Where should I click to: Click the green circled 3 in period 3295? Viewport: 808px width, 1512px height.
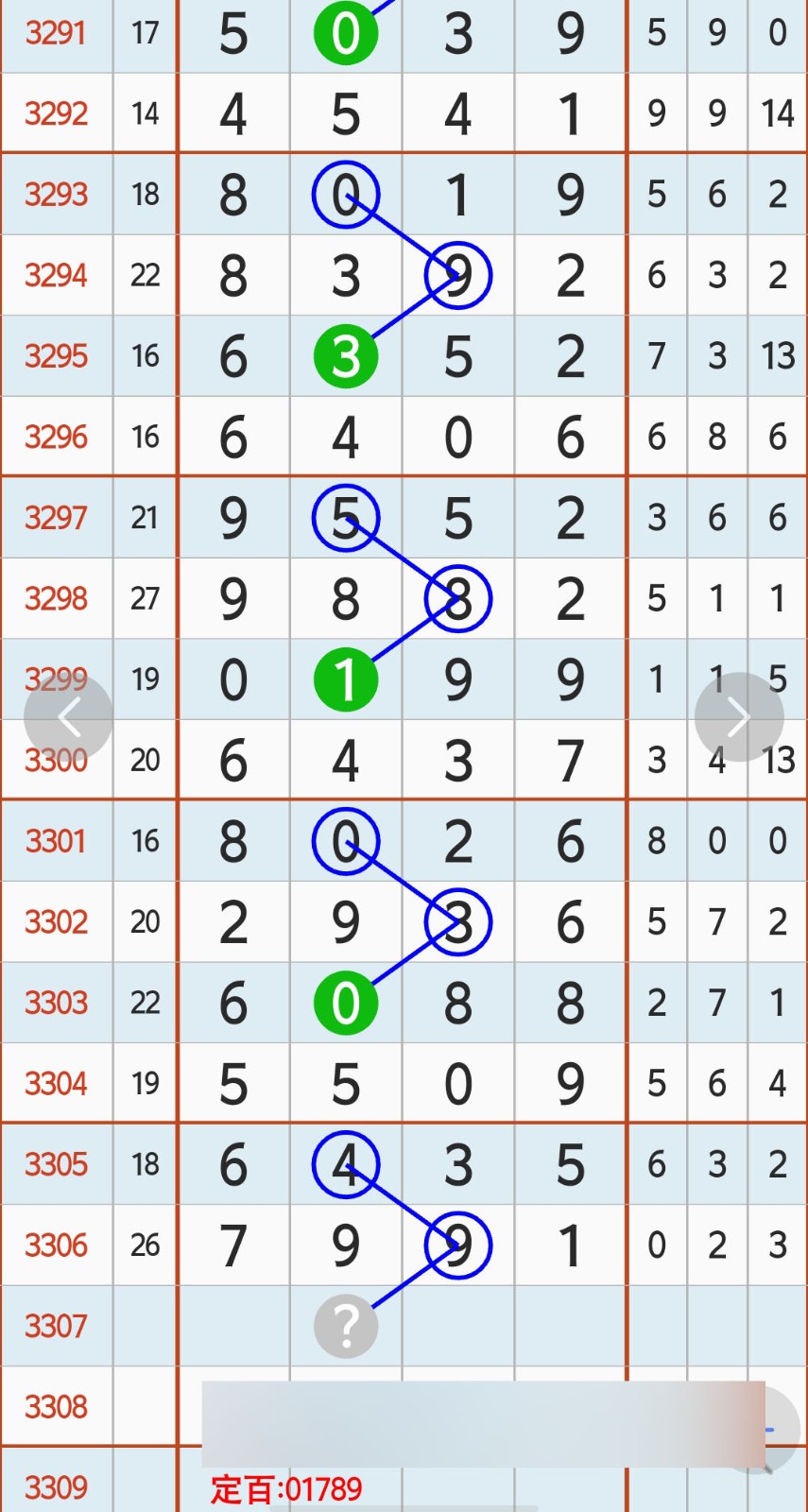346,356
